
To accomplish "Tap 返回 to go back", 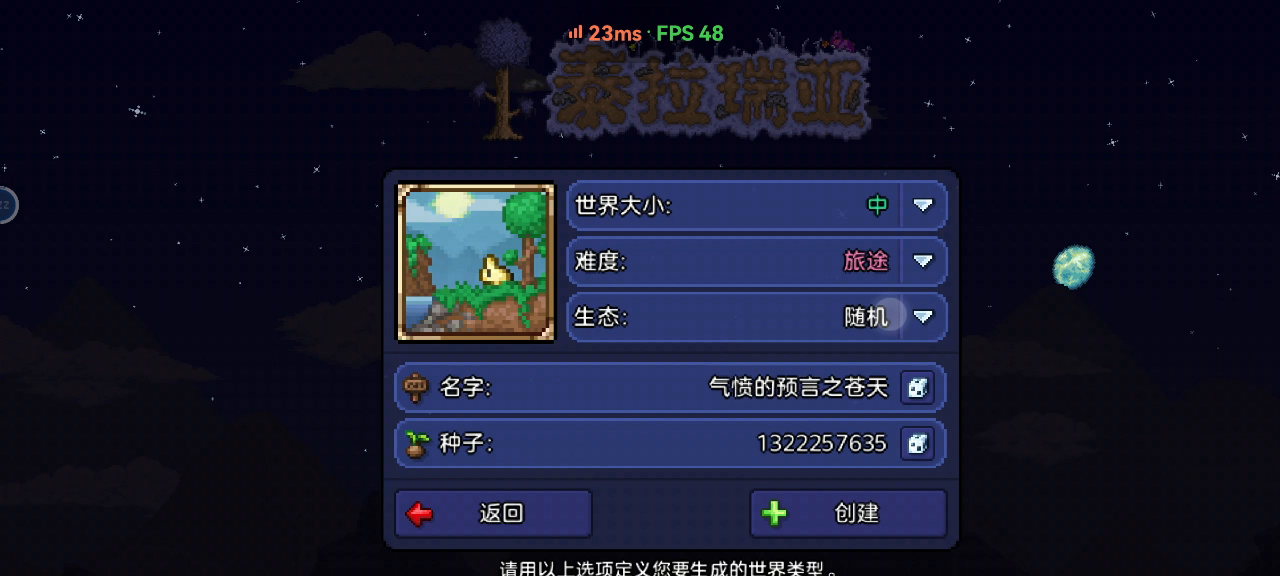I will point(493,514).
